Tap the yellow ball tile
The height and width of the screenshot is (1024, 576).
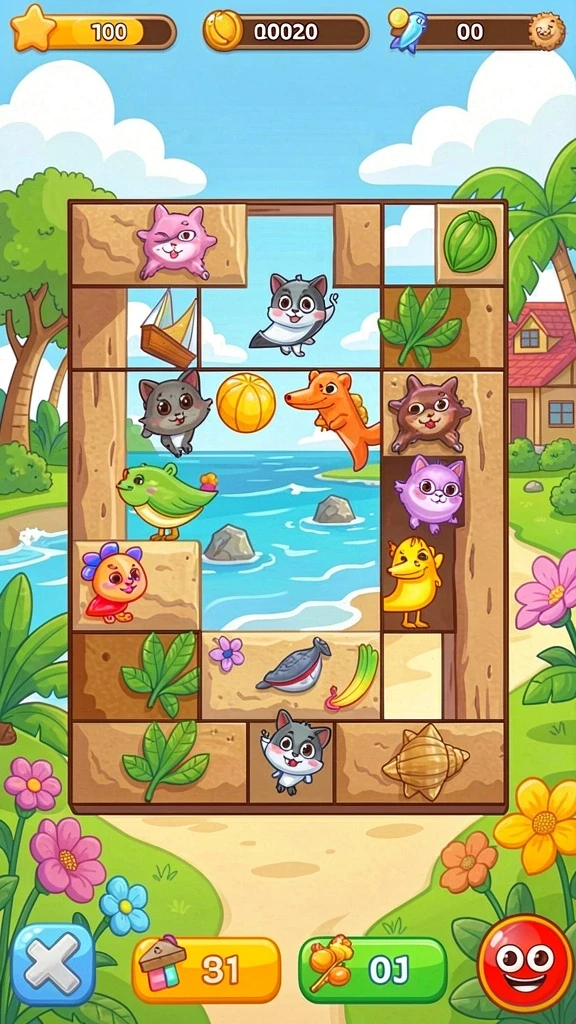(246, 402)
